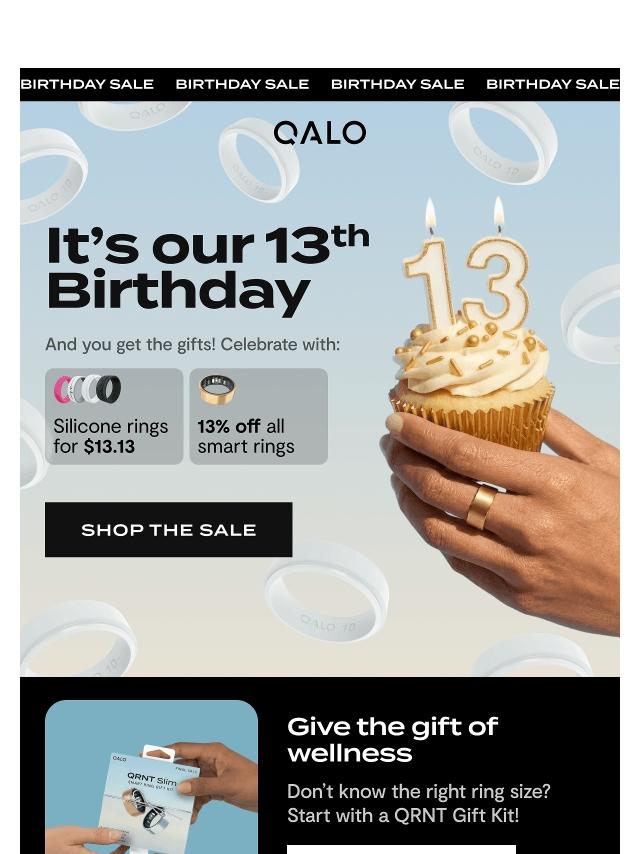Open the silicone rings for $13.13 offer
The width and height of the screenshot is (640, 854).
click(x=114, y=416)
